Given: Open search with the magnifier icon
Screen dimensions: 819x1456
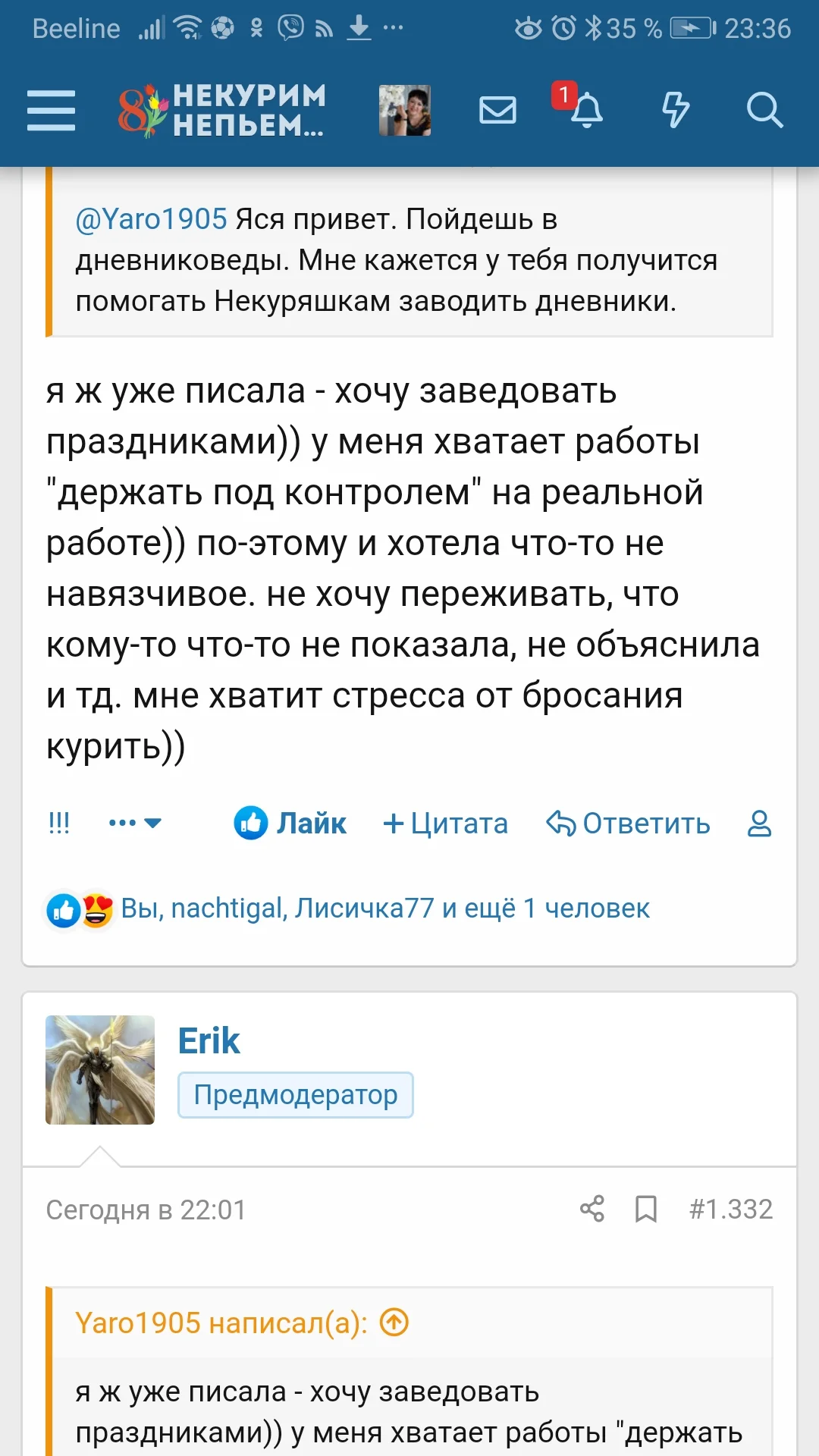Looking at the screenshot, I should pyautogui.click(x=766, y=111).
